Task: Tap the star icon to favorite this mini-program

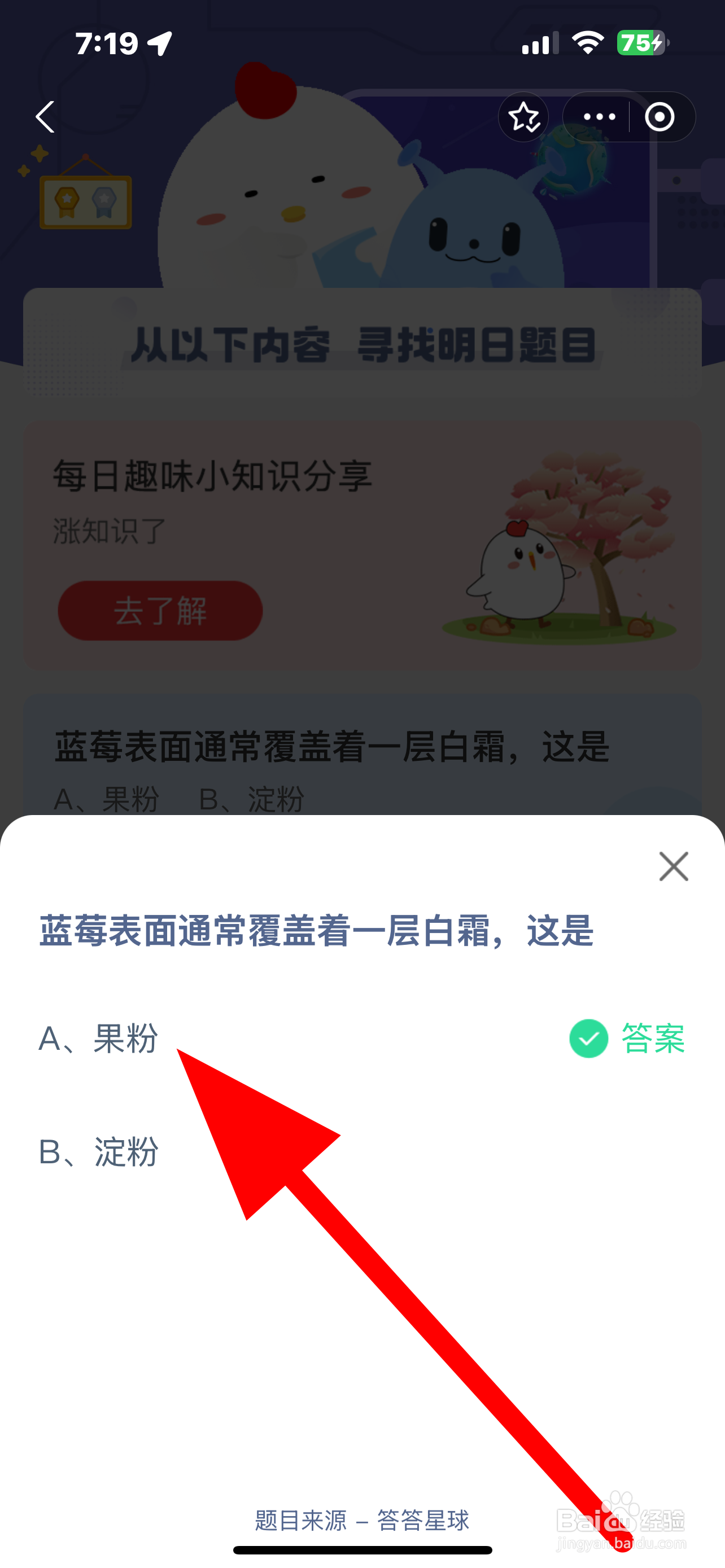Action: (523, 117)
